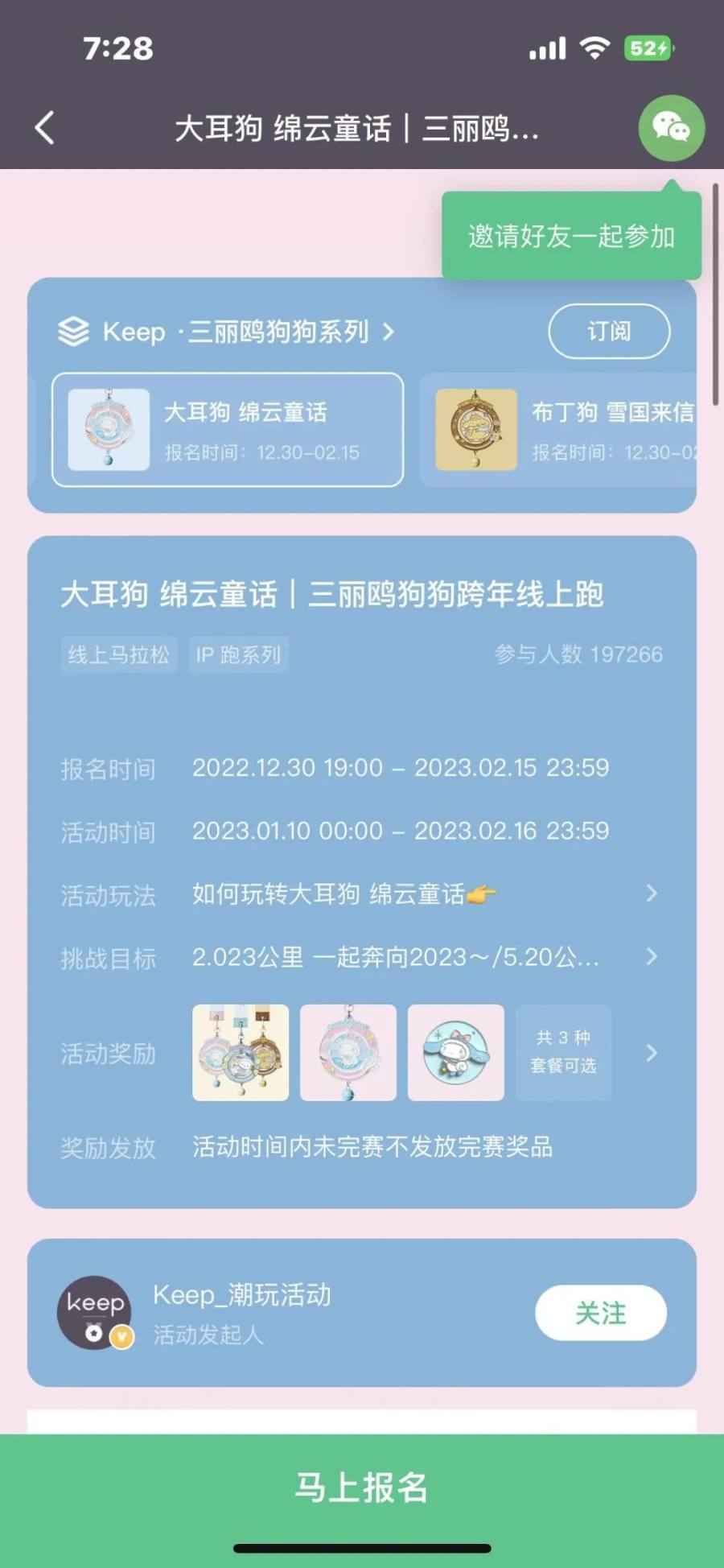This screenshot has width=724, height=1568.
Task: Open the Keep_潮玩活动 organizer avatar
Action: [x=95, y=1313]
